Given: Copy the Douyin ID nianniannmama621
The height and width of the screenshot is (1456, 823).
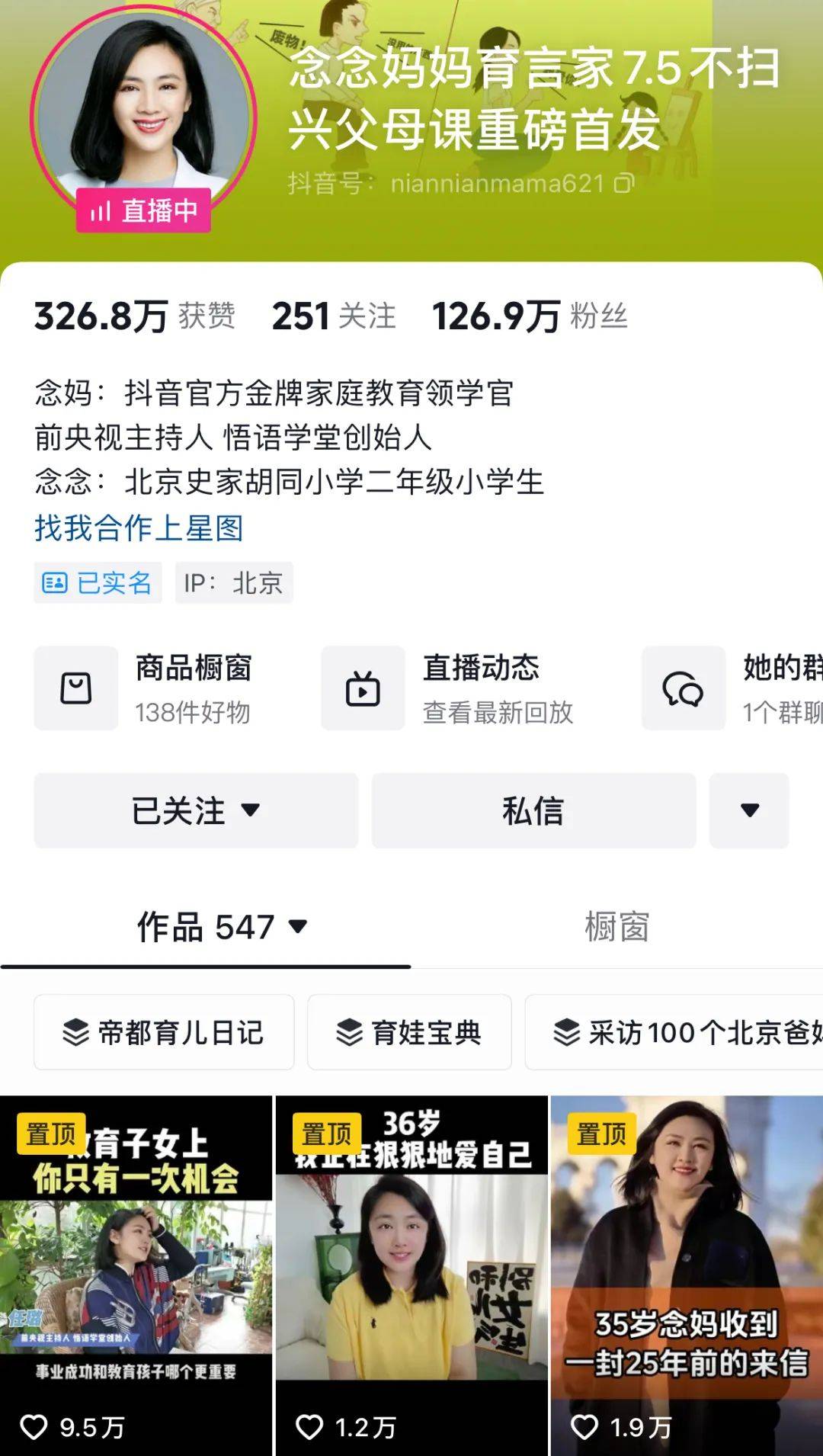Looking at the screenshot, I should click(624, 183).
